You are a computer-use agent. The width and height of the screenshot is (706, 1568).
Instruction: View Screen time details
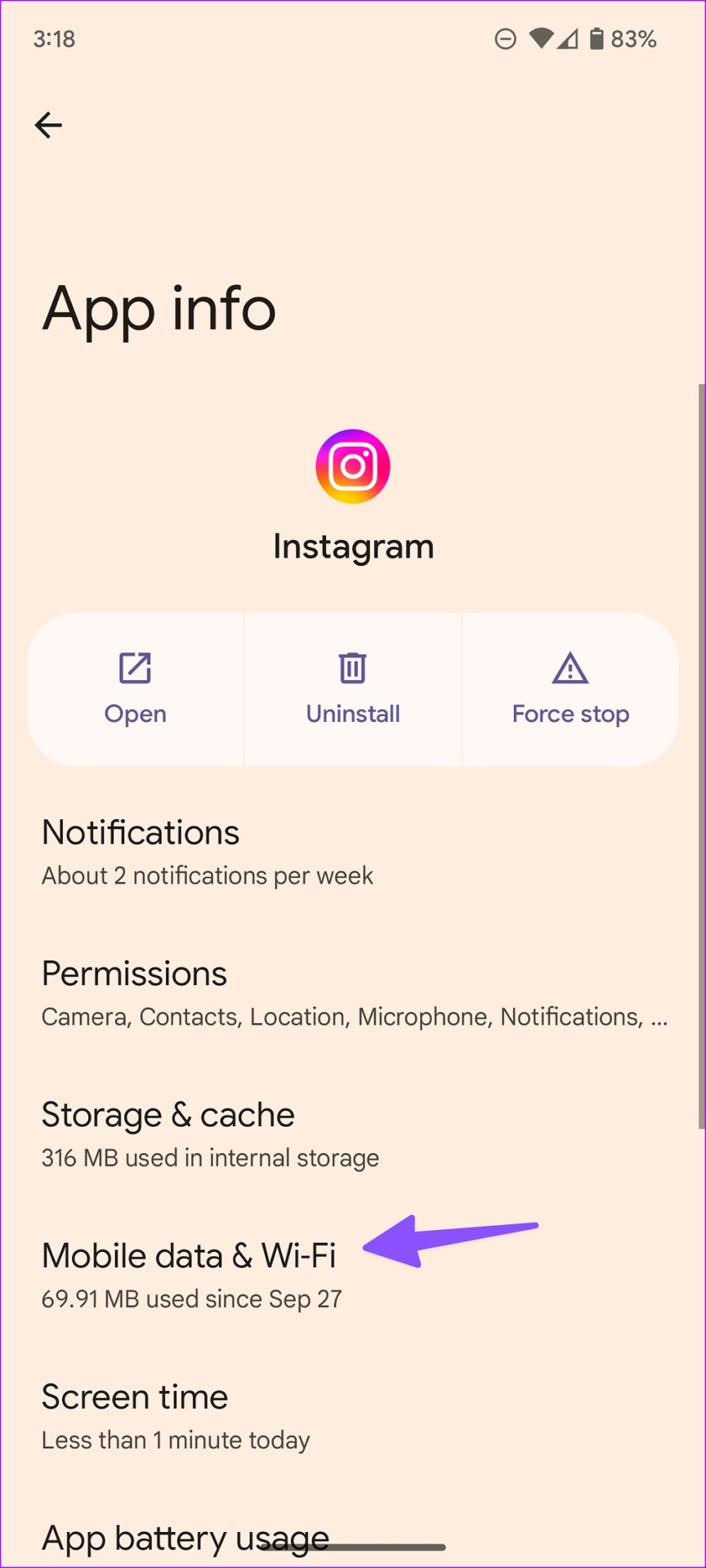(x=353, y=1418)
